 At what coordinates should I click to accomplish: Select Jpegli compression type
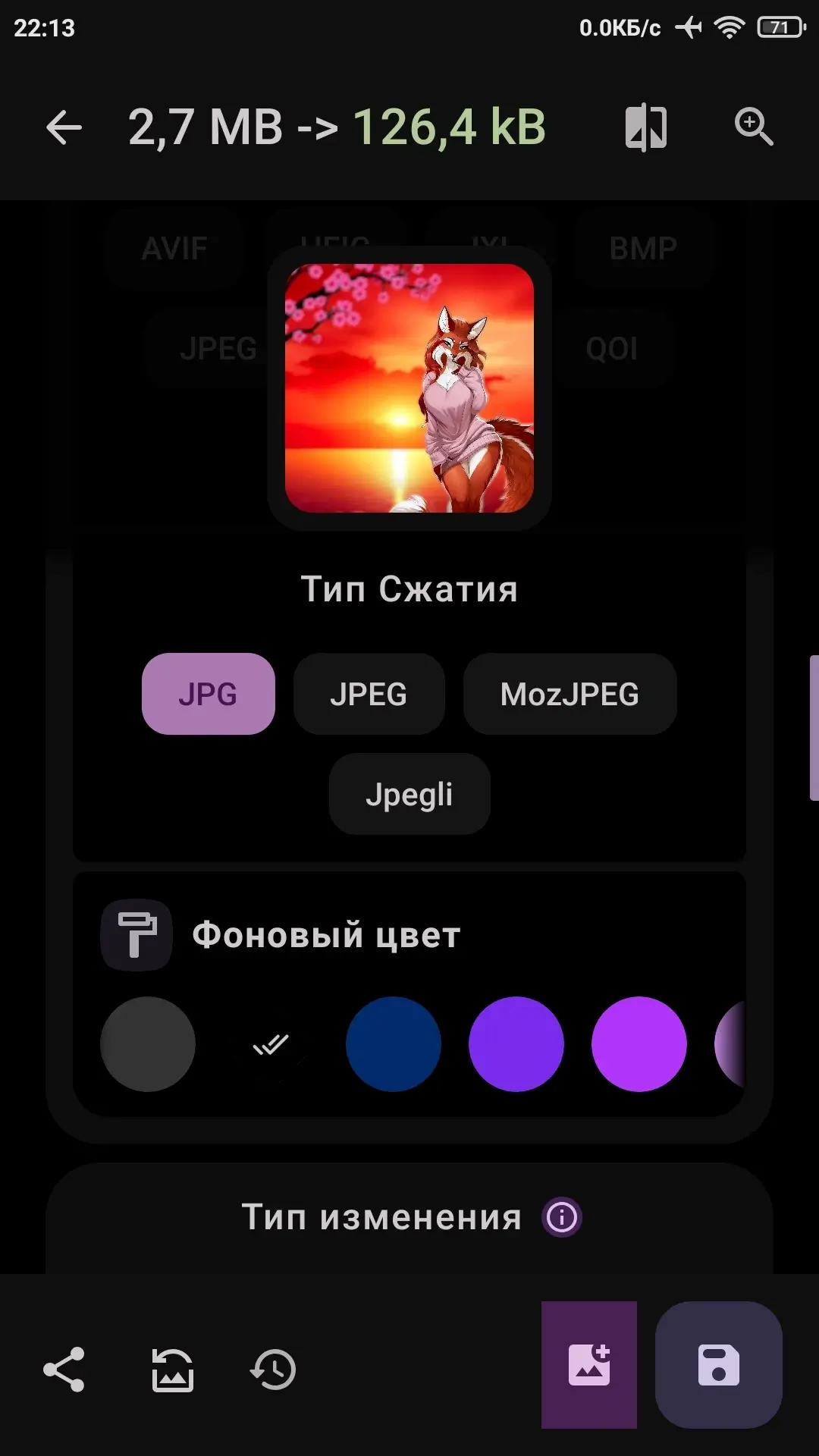coord(409,794)
